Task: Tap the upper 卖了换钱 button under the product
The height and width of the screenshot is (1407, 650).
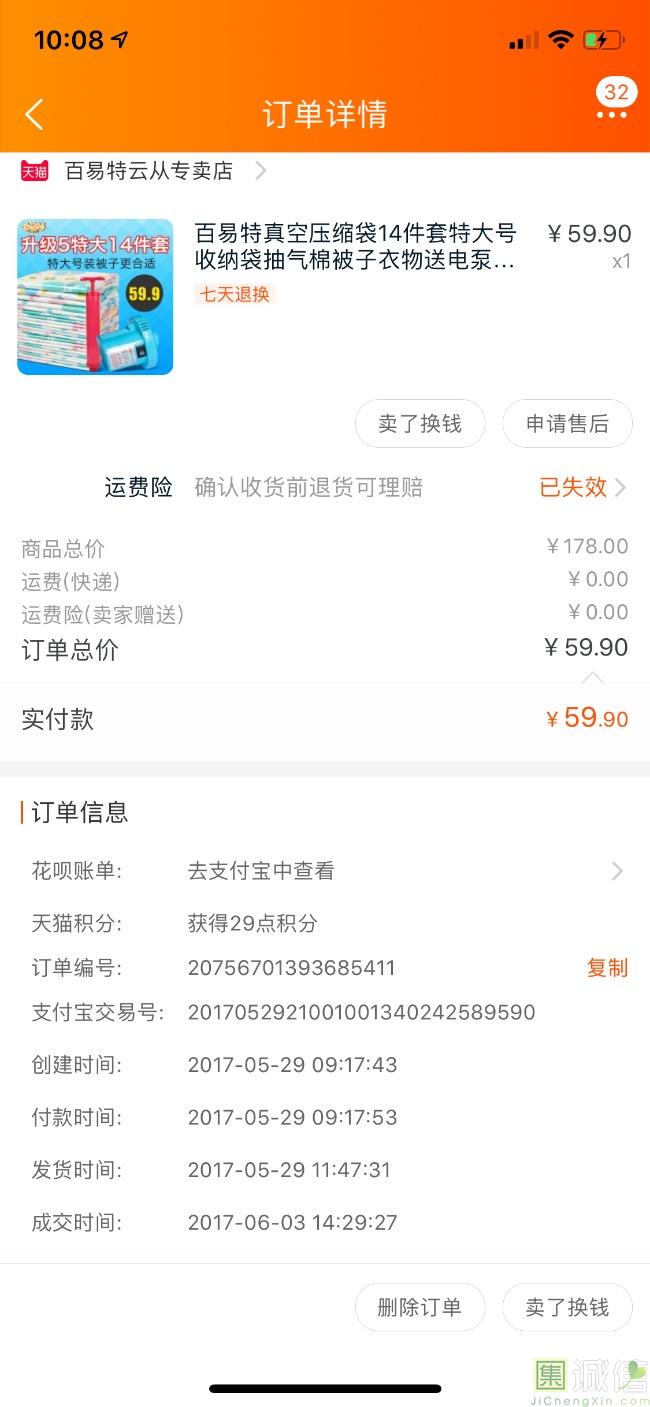Action: point(420,424)
